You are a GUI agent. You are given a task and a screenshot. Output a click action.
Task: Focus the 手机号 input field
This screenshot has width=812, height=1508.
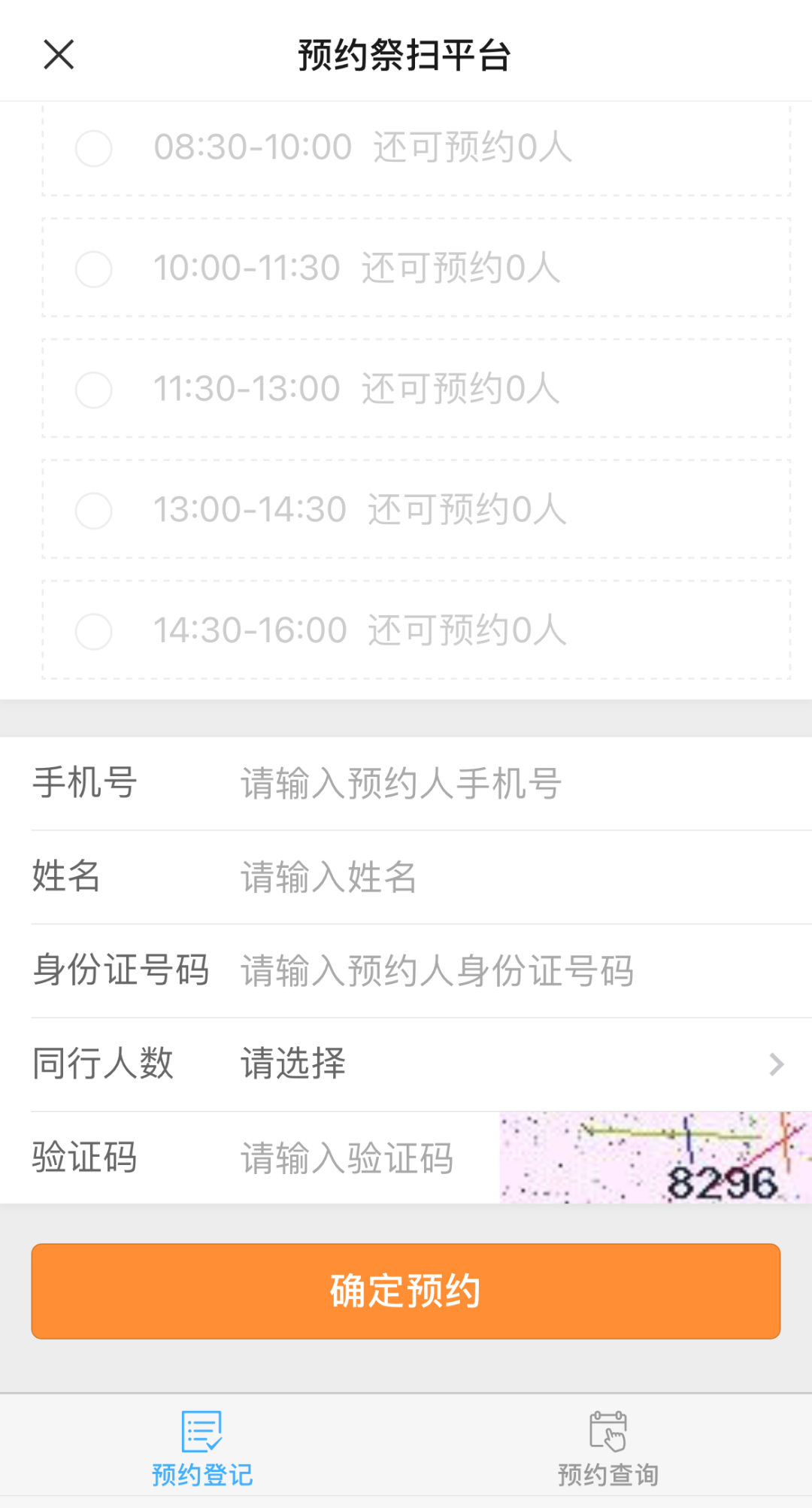(496, 783)
